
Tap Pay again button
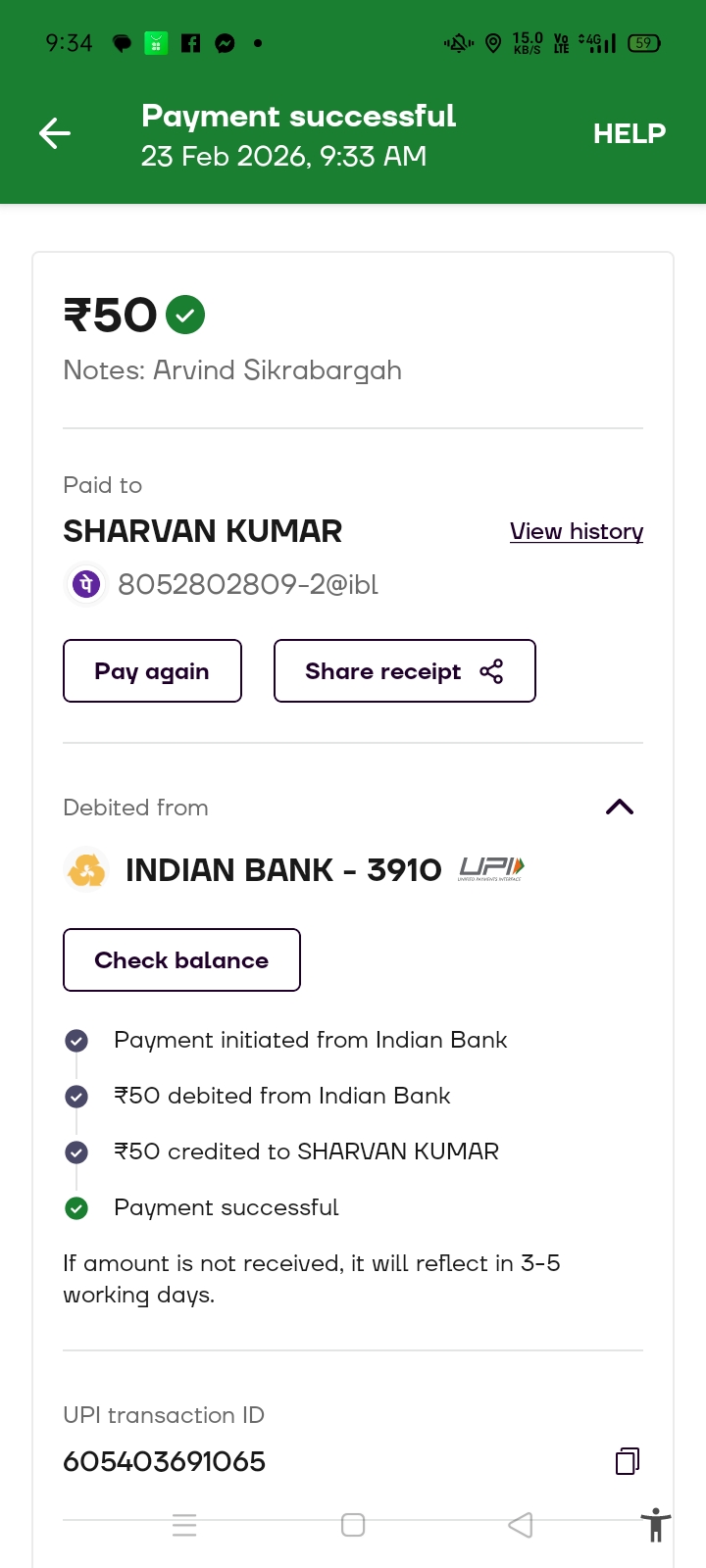(x=152, y=671)
